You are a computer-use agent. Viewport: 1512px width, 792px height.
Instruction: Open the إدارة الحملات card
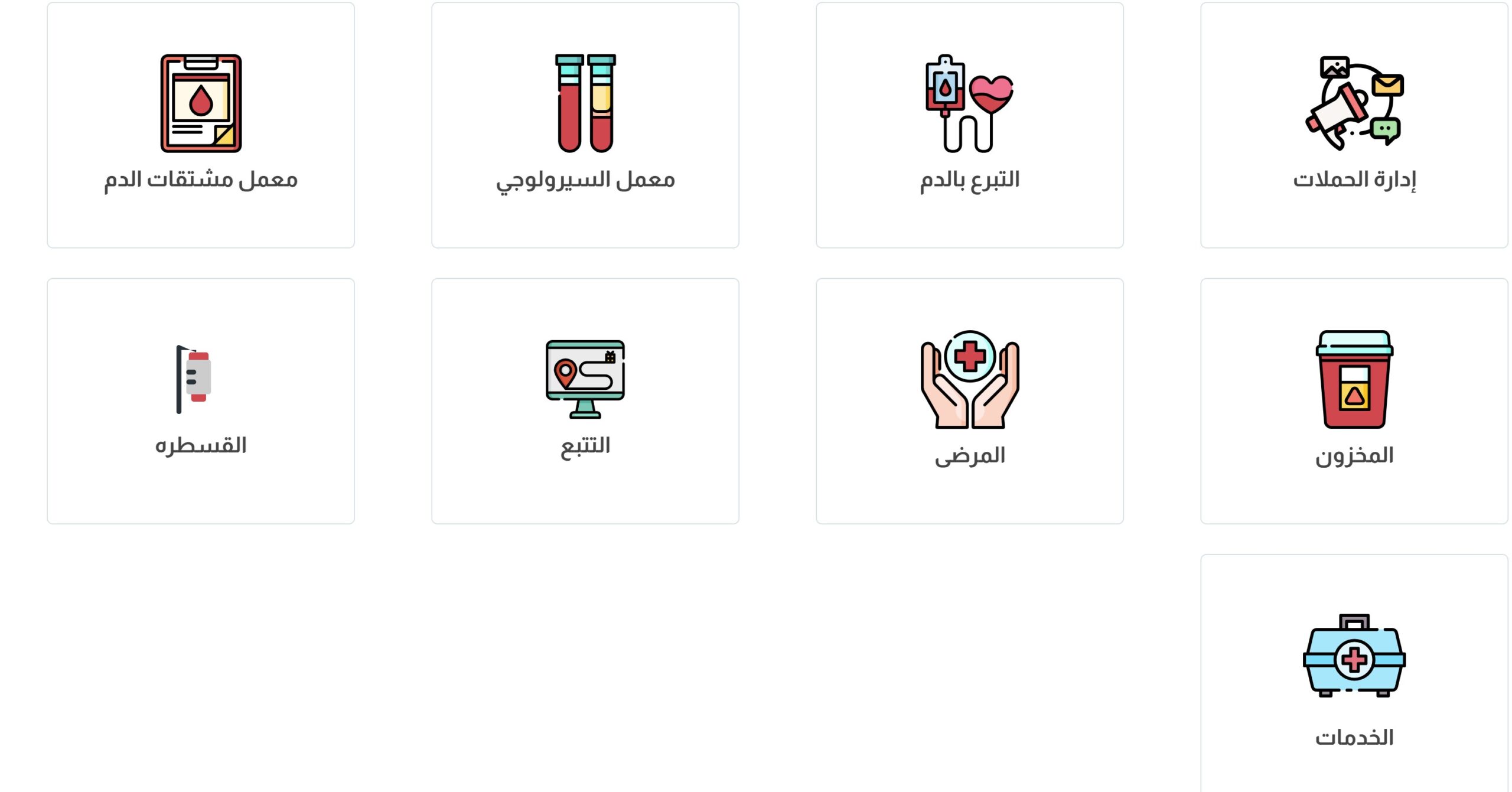pos(1354,125)
